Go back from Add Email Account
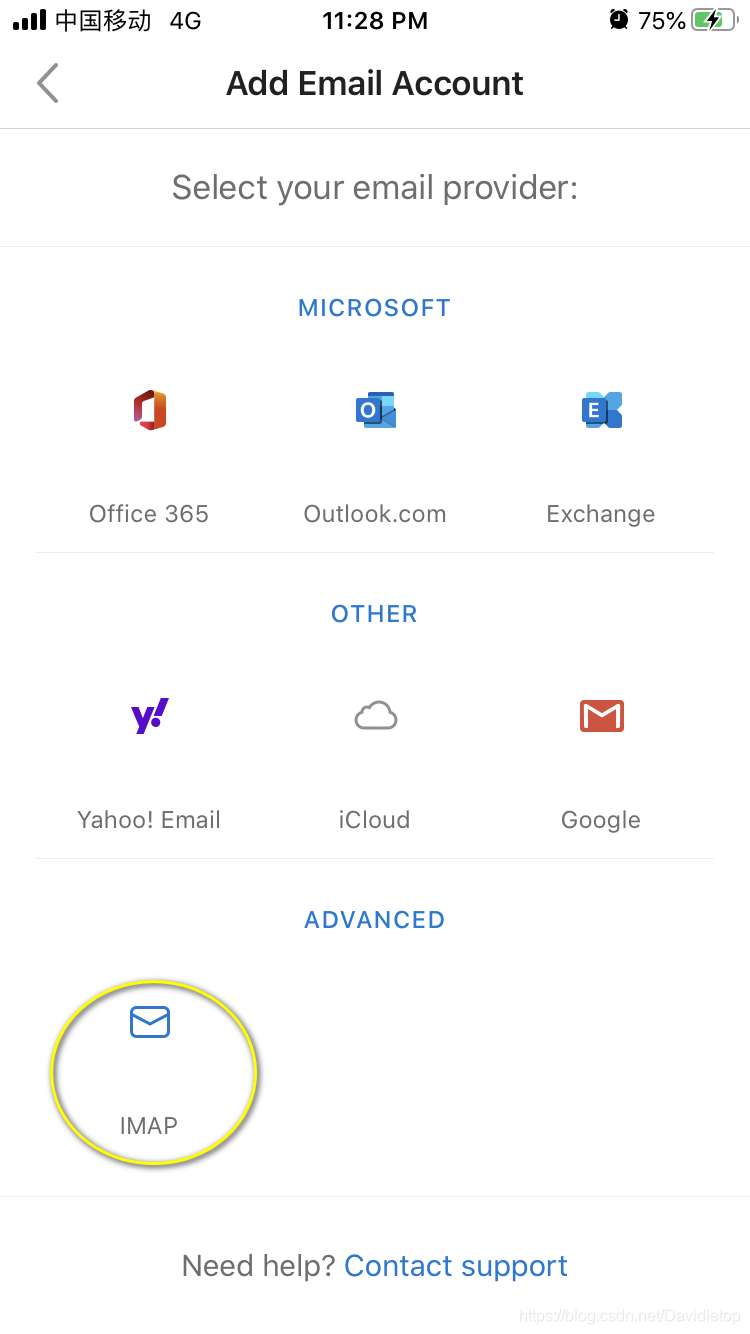 point(47,83)
